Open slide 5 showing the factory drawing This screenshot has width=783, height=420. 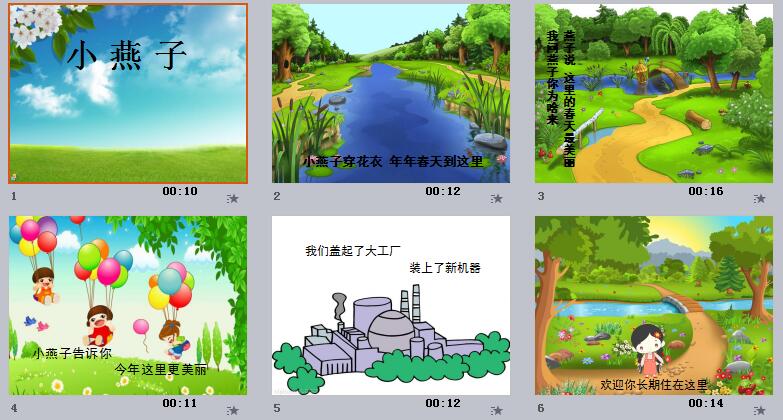point(391,305)
